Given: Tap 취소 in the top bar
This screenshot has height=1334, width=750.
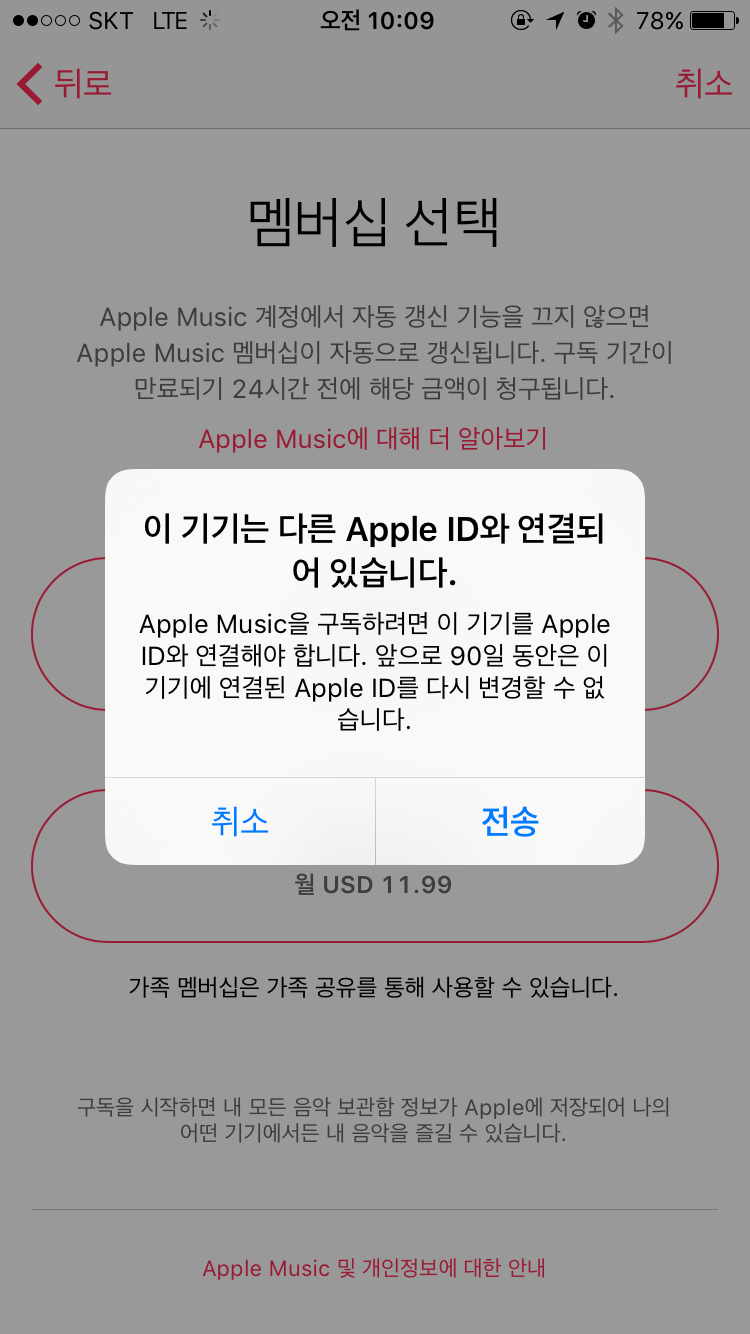Looking at the screenshot, I should click(x=703, y=83).
